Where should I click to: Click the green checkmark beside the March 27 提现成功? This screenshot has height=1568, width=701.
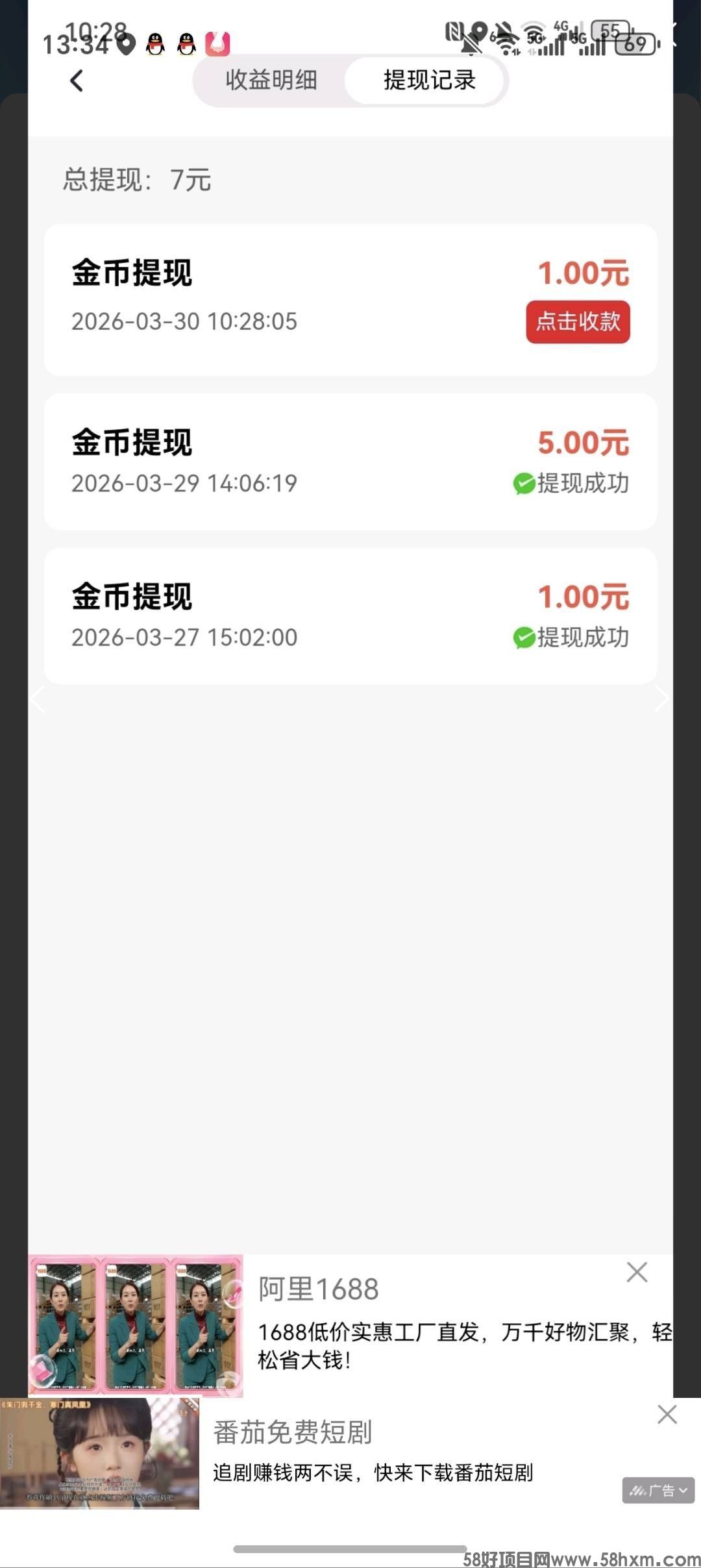[x=524, y=638]
